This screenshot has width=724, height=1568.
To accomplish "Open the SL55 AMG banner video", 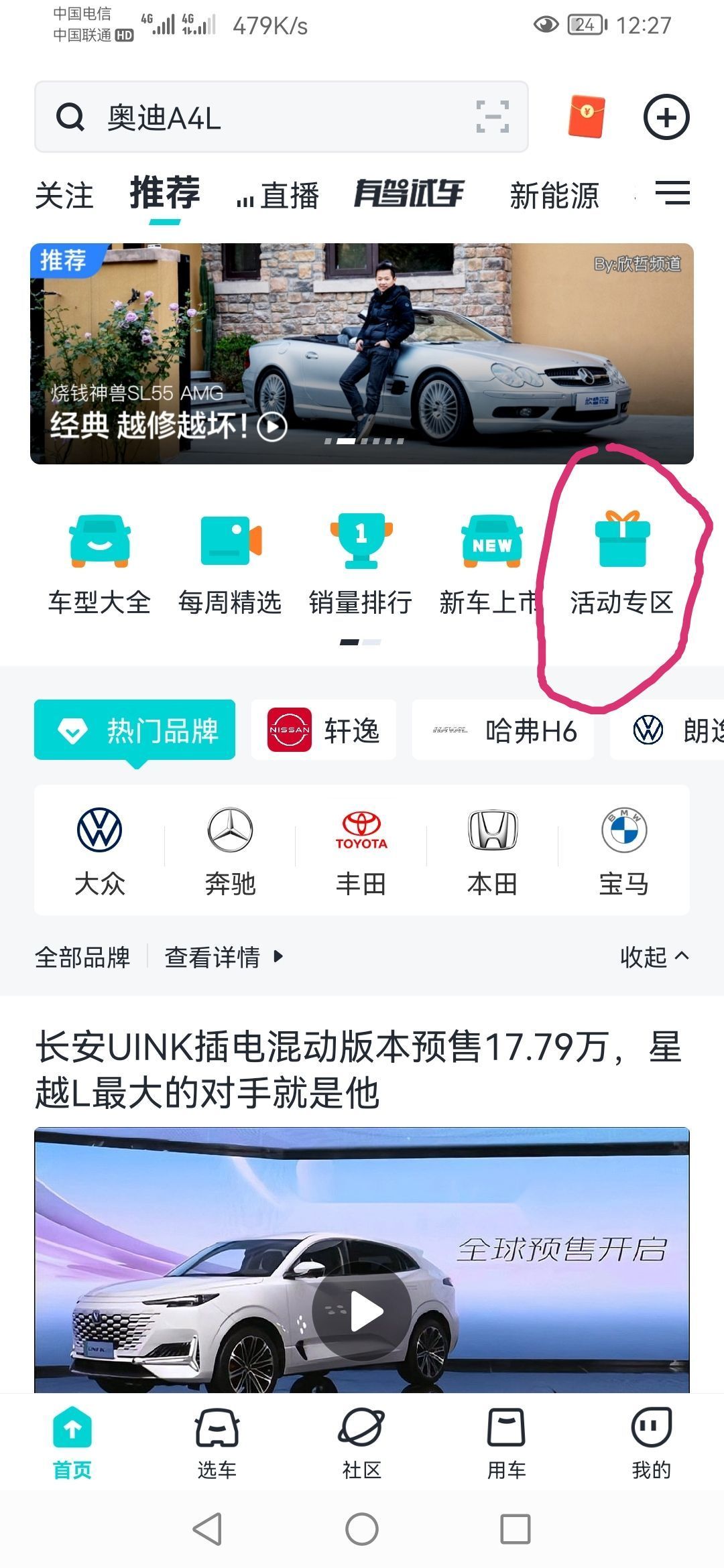I will tap(362, 354).
